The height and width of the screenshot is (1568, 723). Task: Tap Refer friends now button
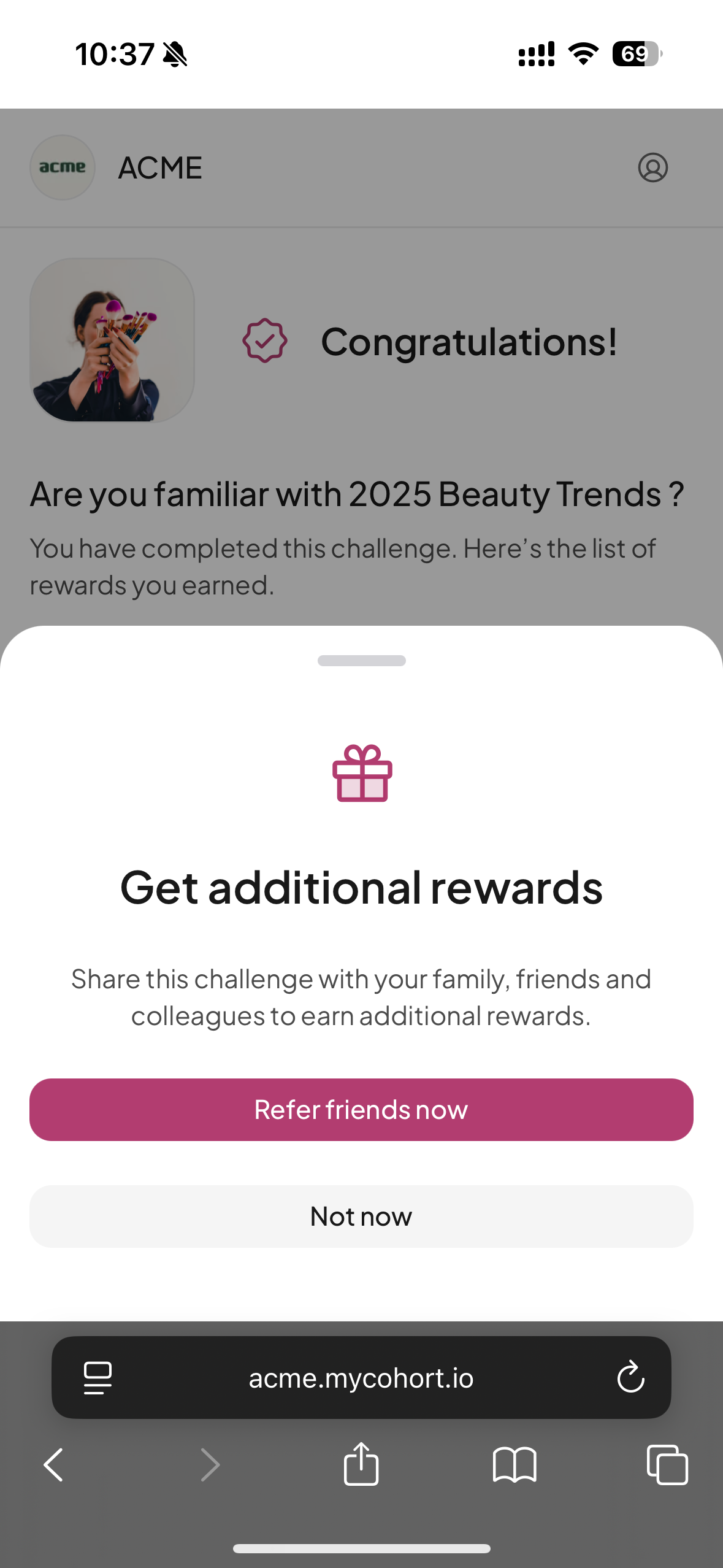pos(361,1109)
